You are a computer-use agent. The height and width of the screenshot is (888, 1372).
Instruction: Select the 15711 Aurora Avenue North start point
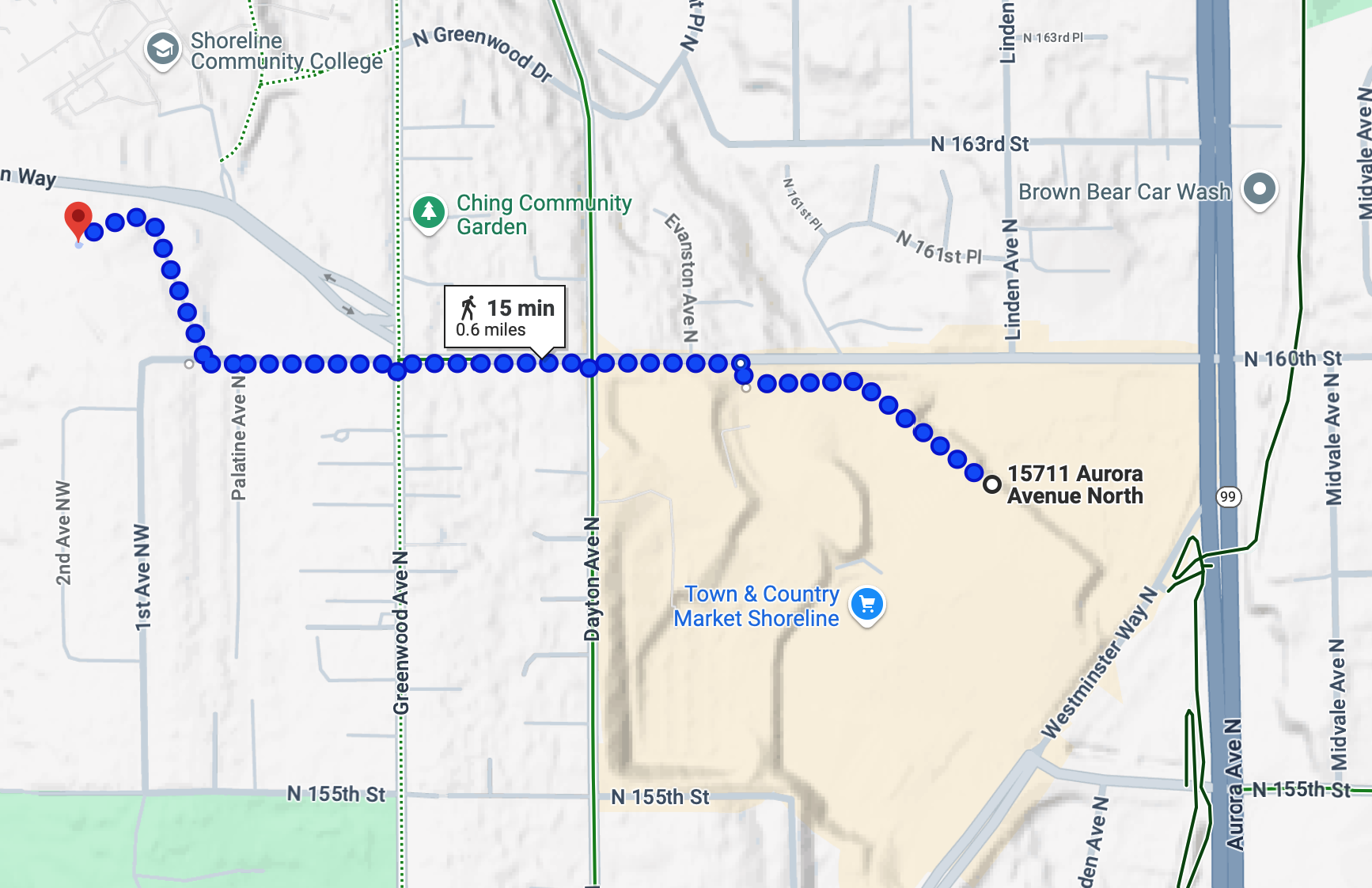[x=991, y=484]
